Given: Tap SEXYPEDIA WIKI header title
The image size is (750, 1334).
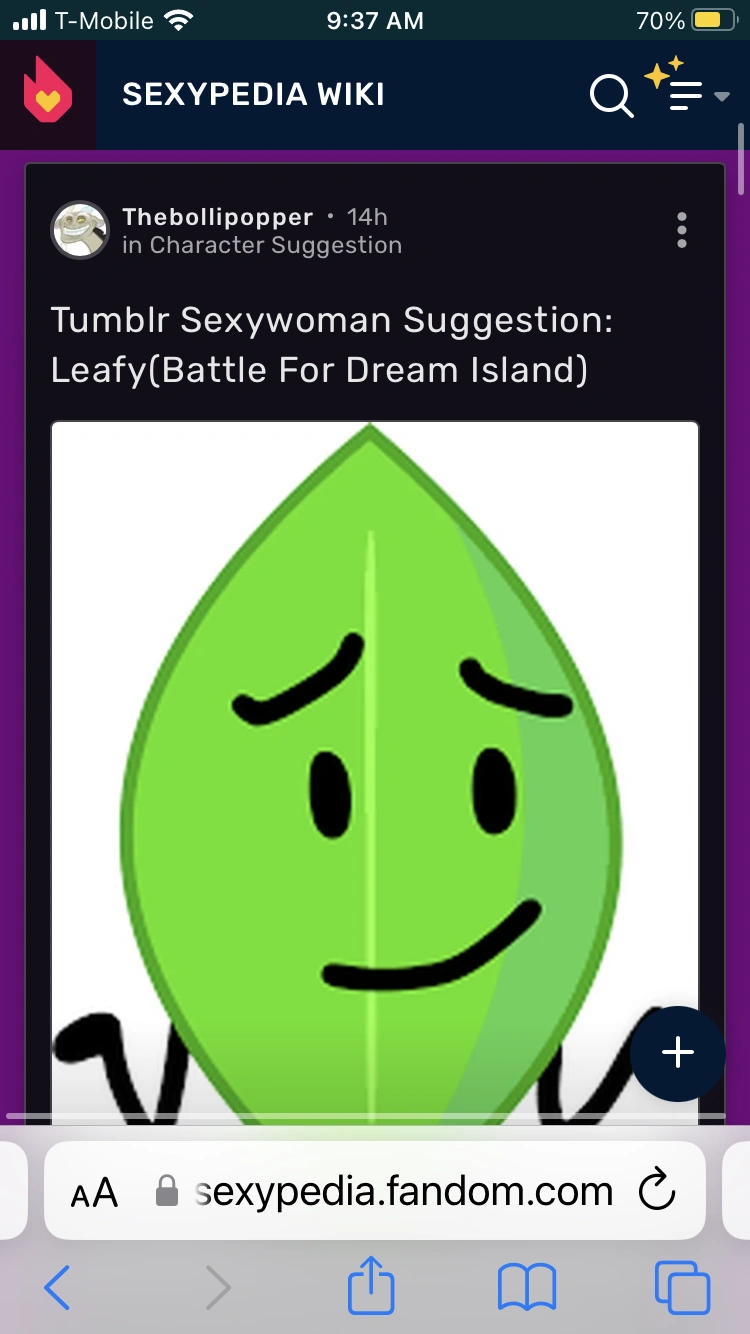Looking at the screenshot, I should coord(253,95).
